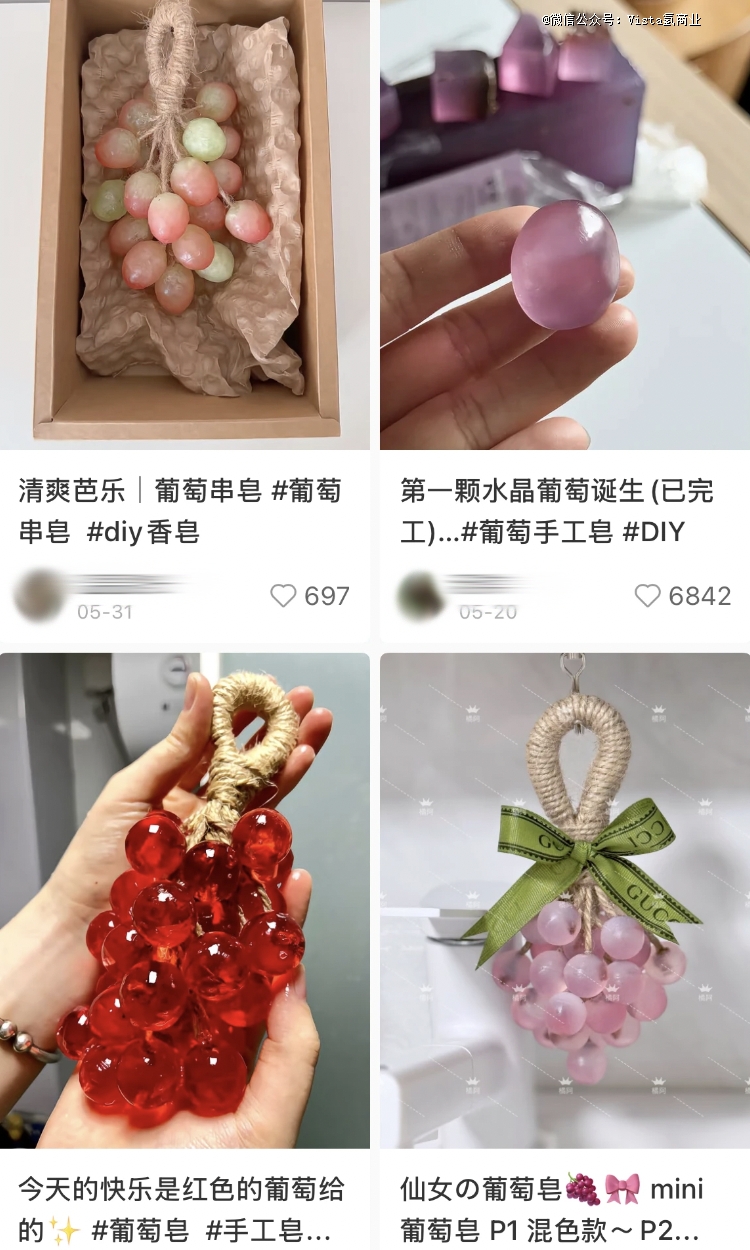750x1250 pixels.
Task: Open the 清爽芭乐 grape soap post
Action: point(184,225)
